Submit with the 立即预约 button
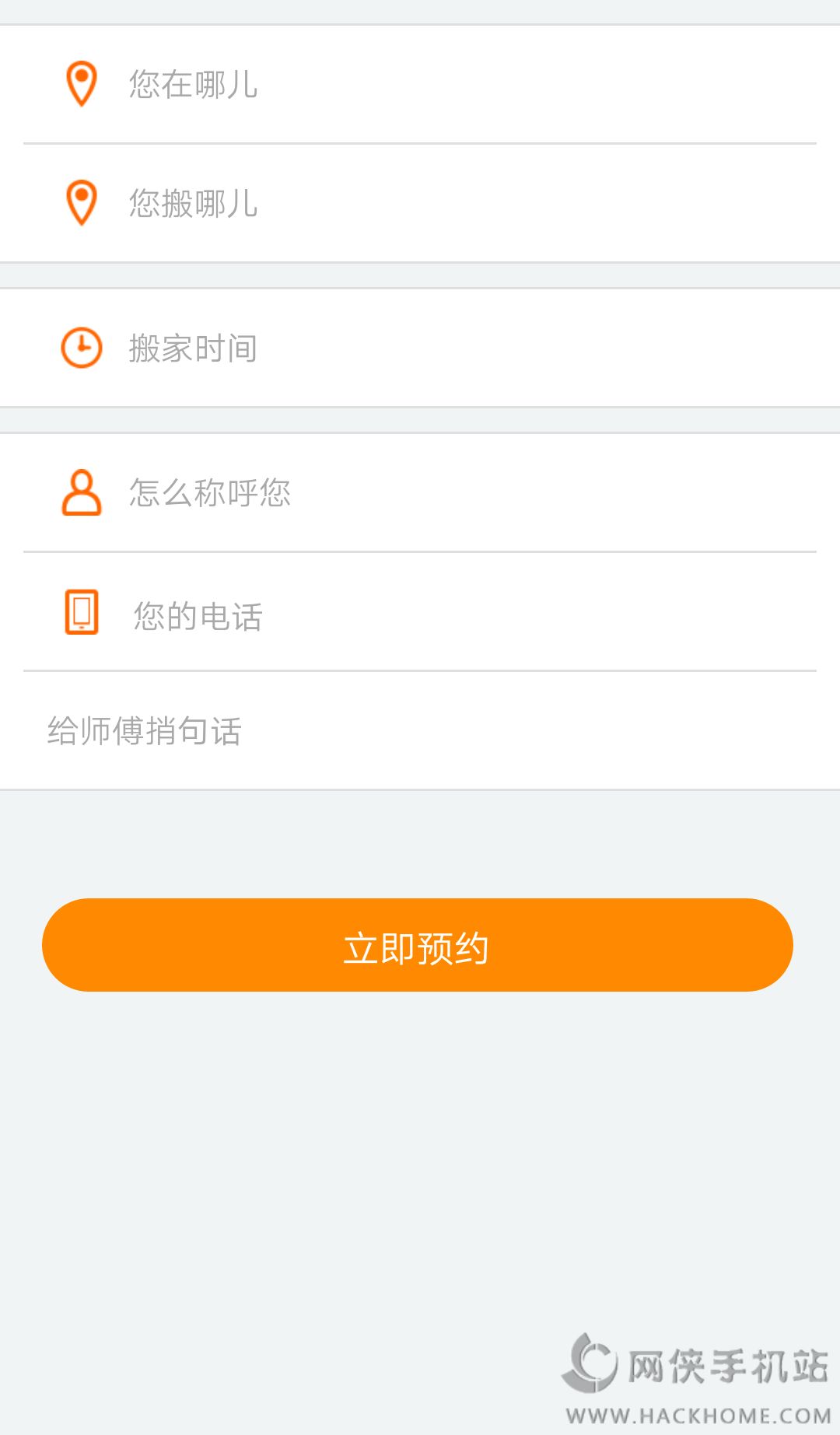 coord(418,945)
